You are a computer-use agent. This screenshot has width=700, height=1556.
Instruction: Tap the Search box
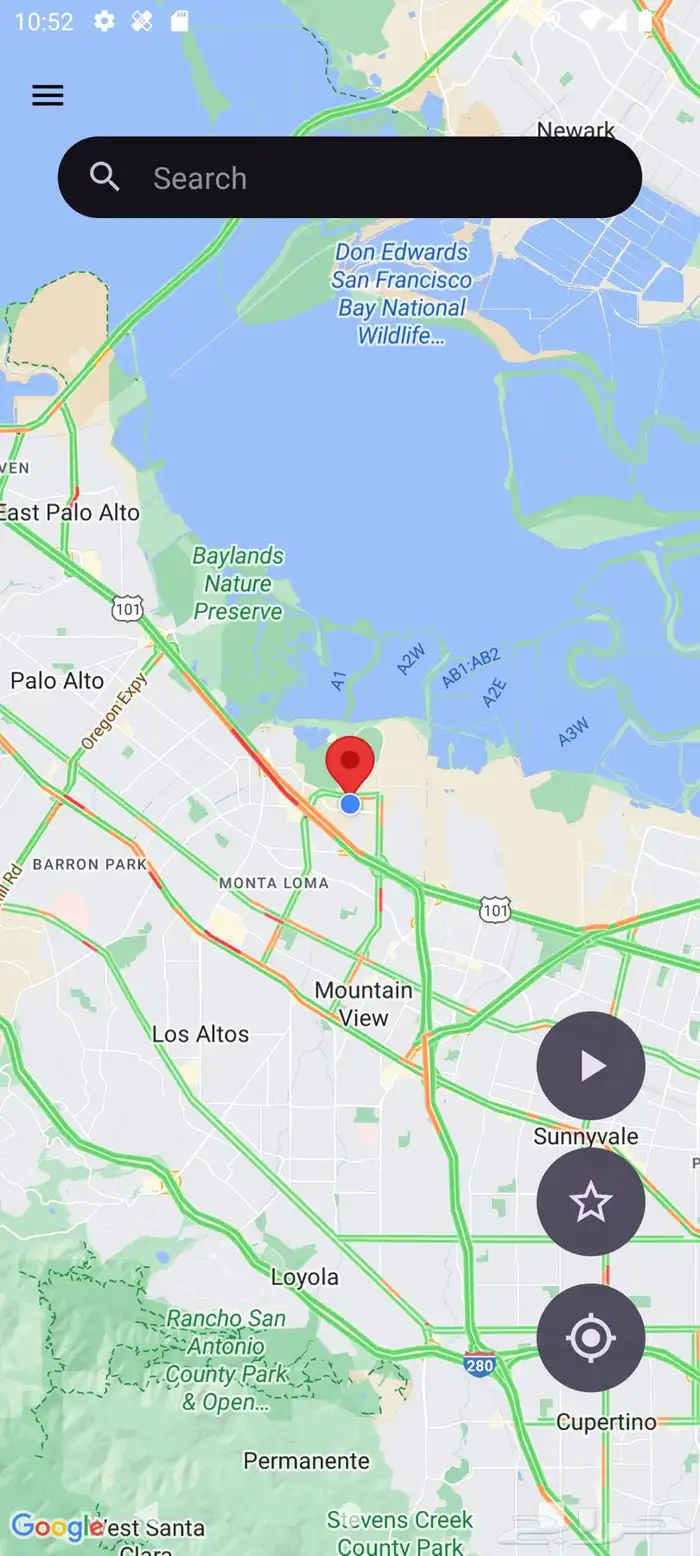pos(350,177)
